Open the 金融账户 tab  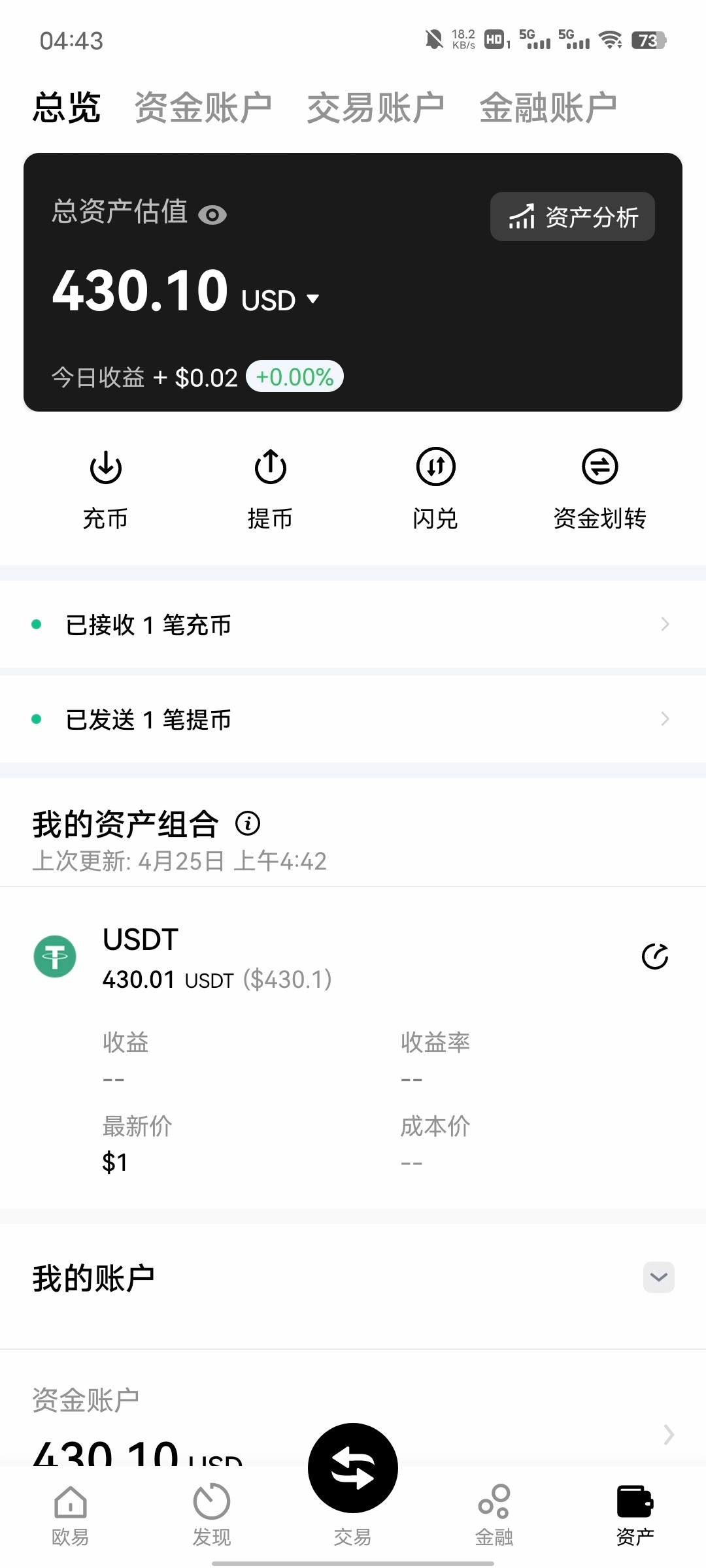coord(548,108)
